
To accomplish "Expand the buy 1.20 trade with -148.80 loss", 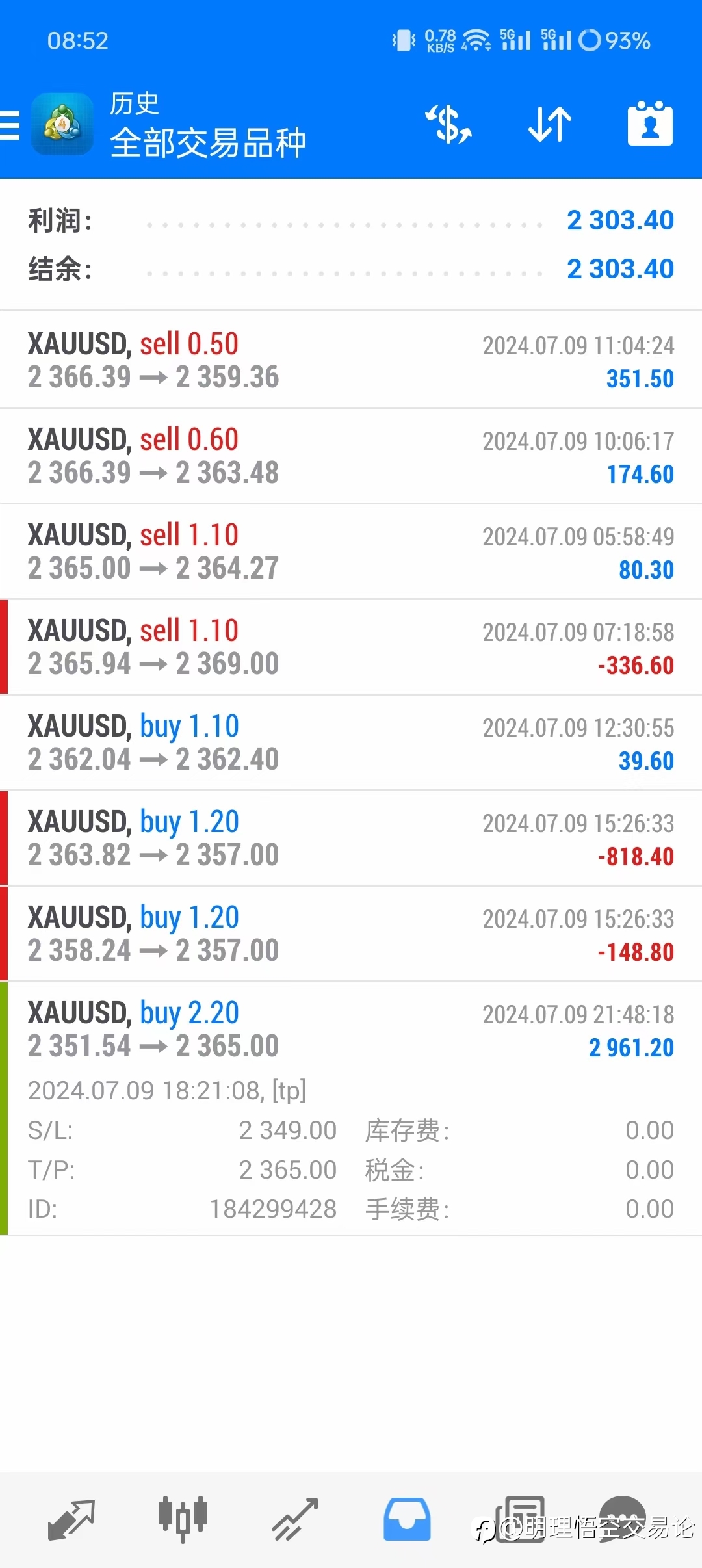I will (351, 934).
